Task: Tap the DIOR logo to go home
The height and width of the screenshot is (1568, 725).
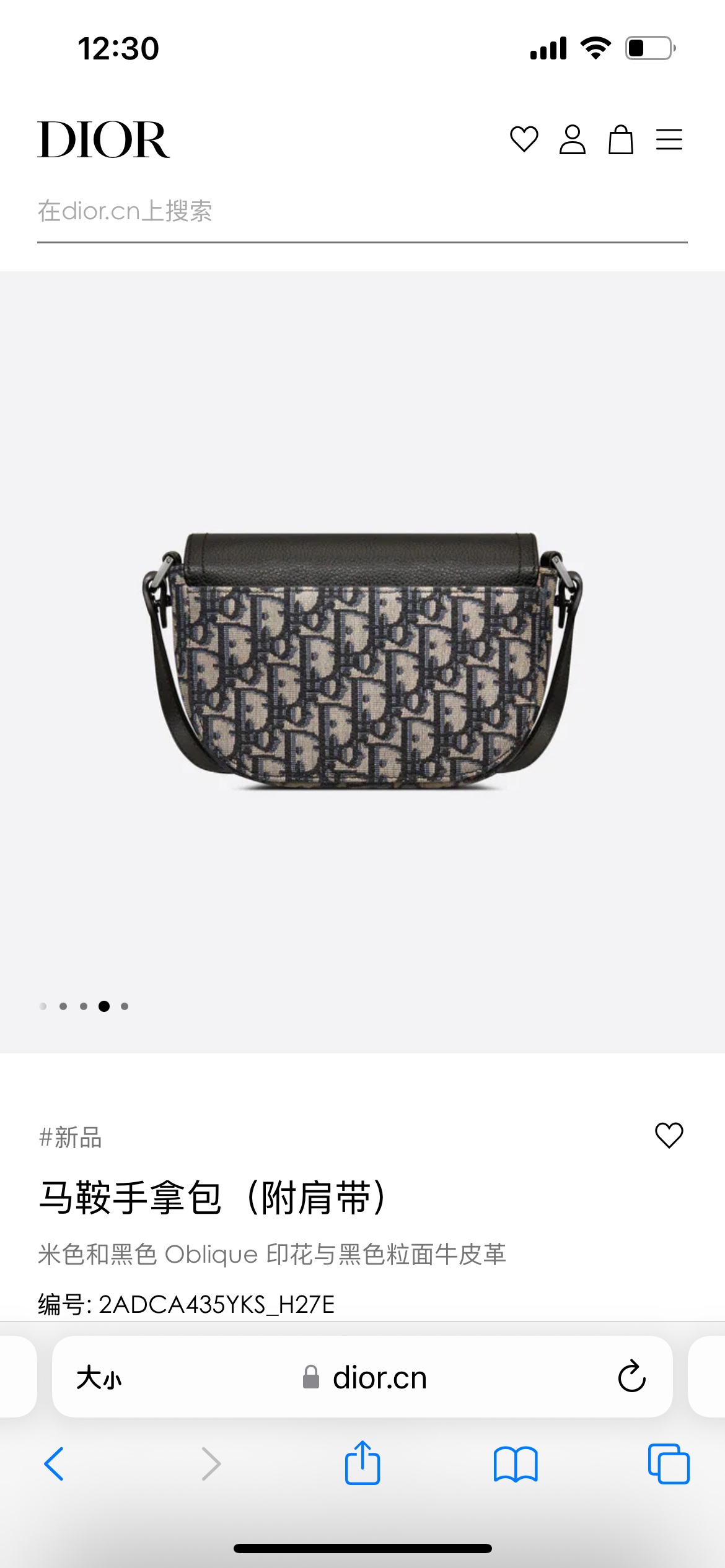Action: tap(103, 140)
